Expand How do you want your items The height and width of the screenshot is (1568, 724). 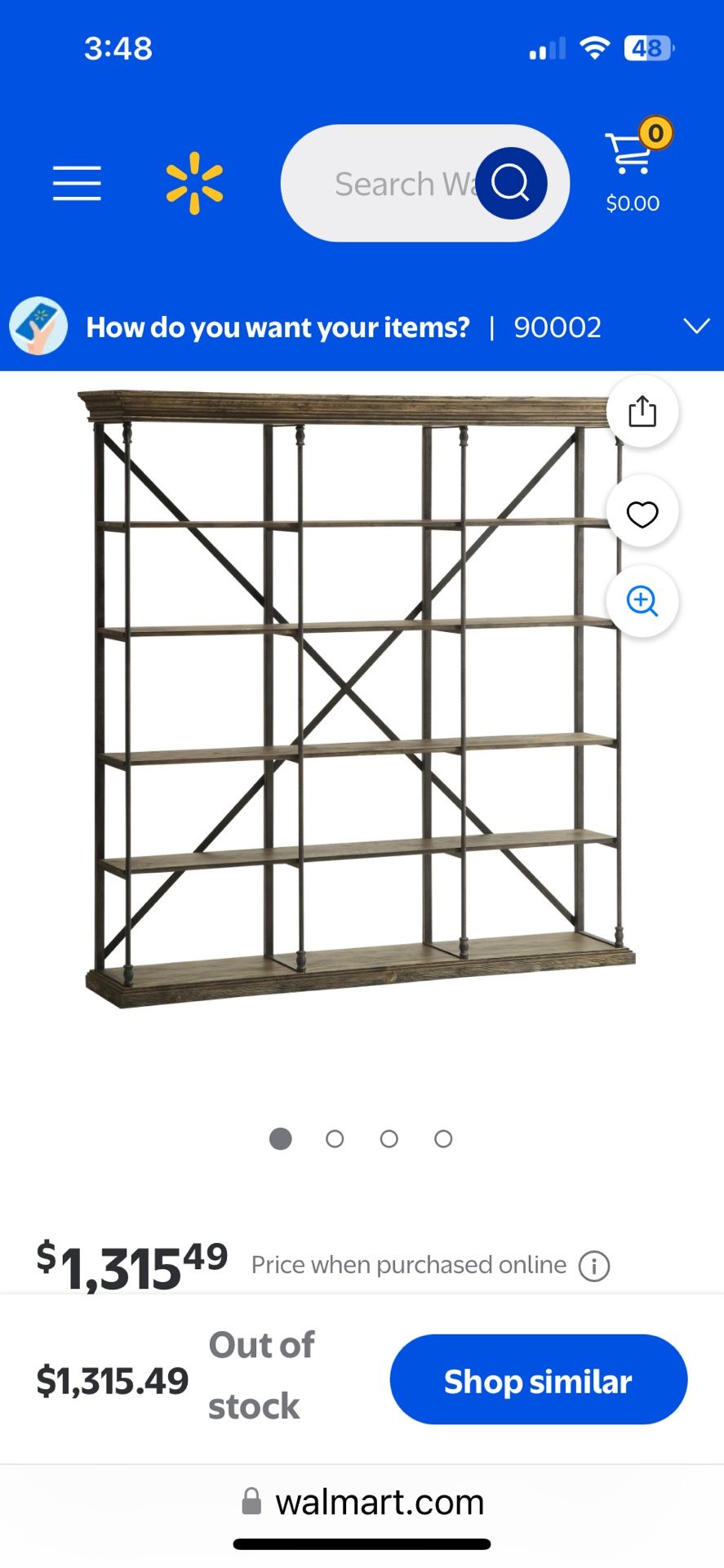tap(696, 327)
